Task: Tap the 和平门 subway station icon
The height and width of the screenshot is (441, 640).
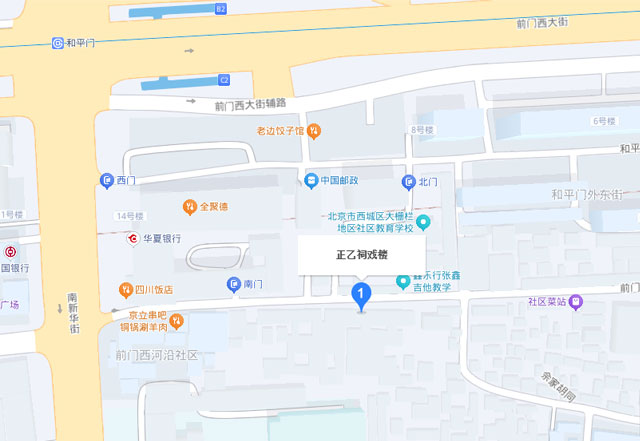Action: tap(58, 43)
